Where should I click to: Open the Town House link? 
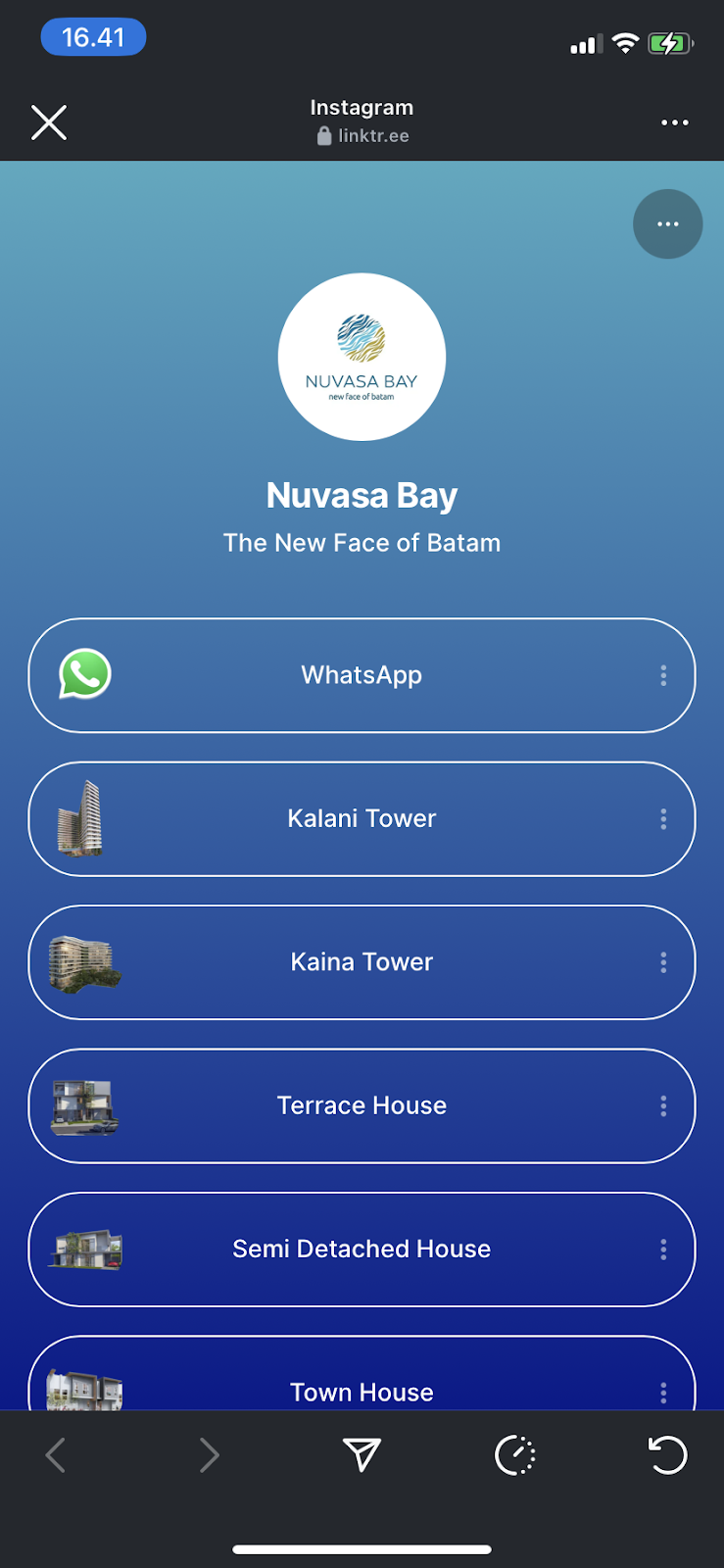362,1388
